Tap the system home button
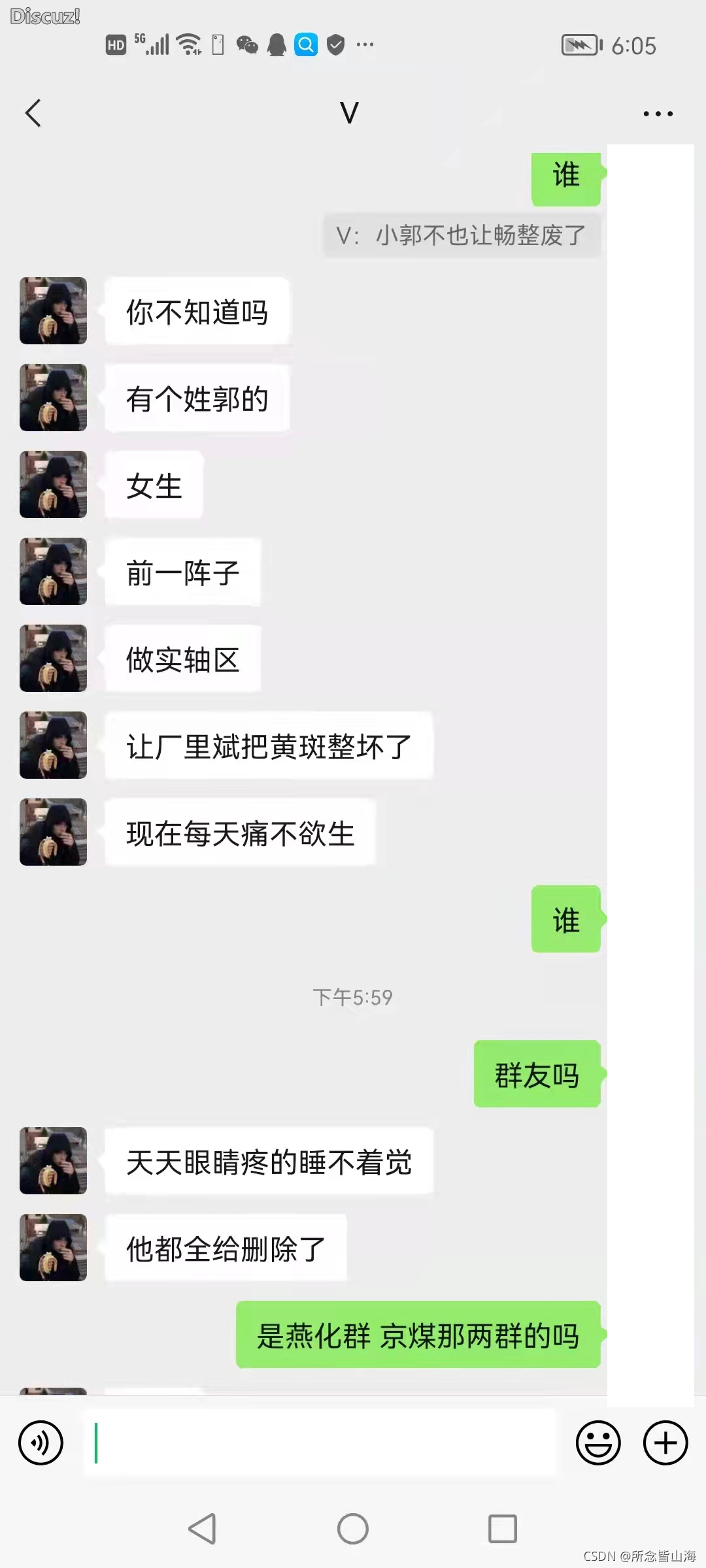 (x=353, y=1529)
